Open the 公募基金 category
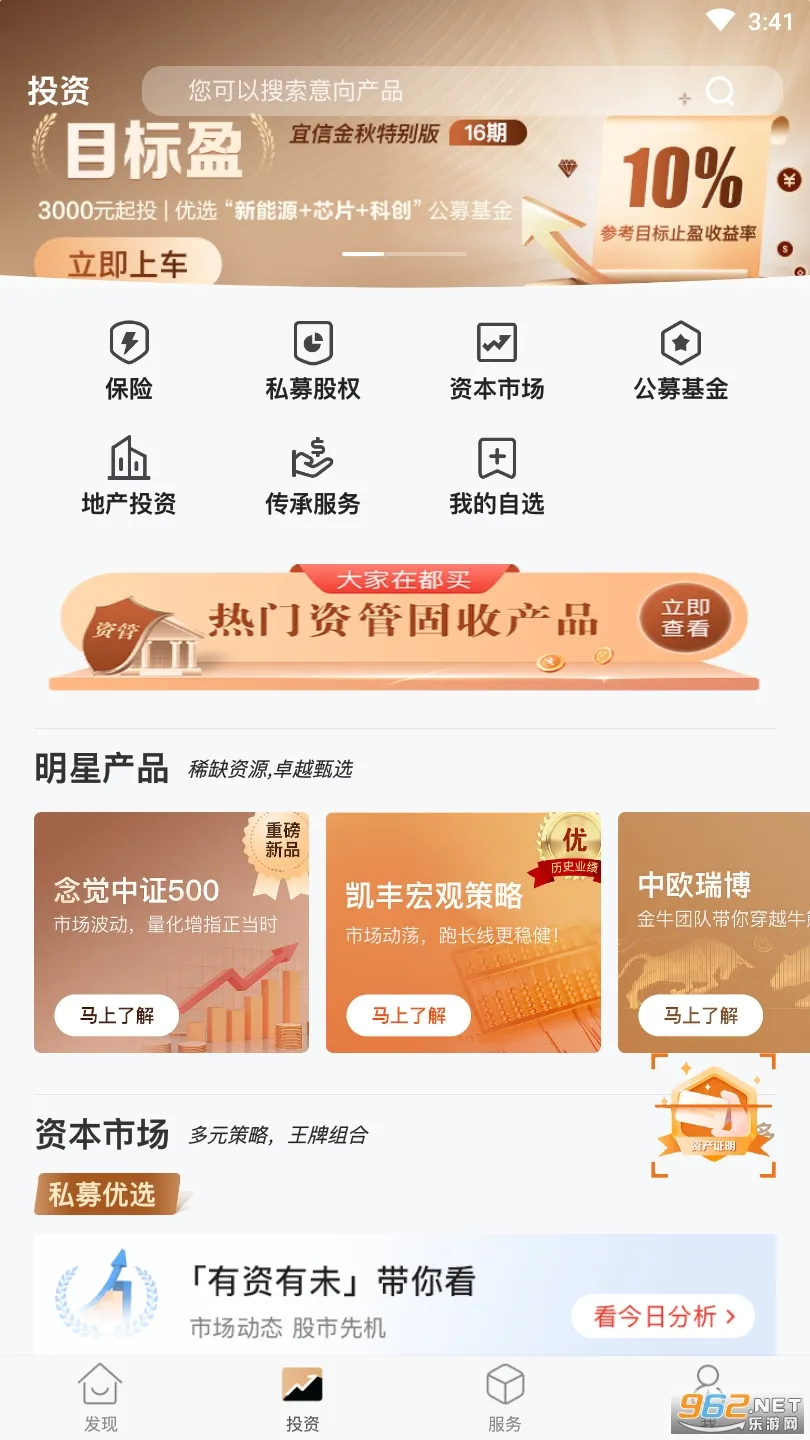 click(680, 362)
